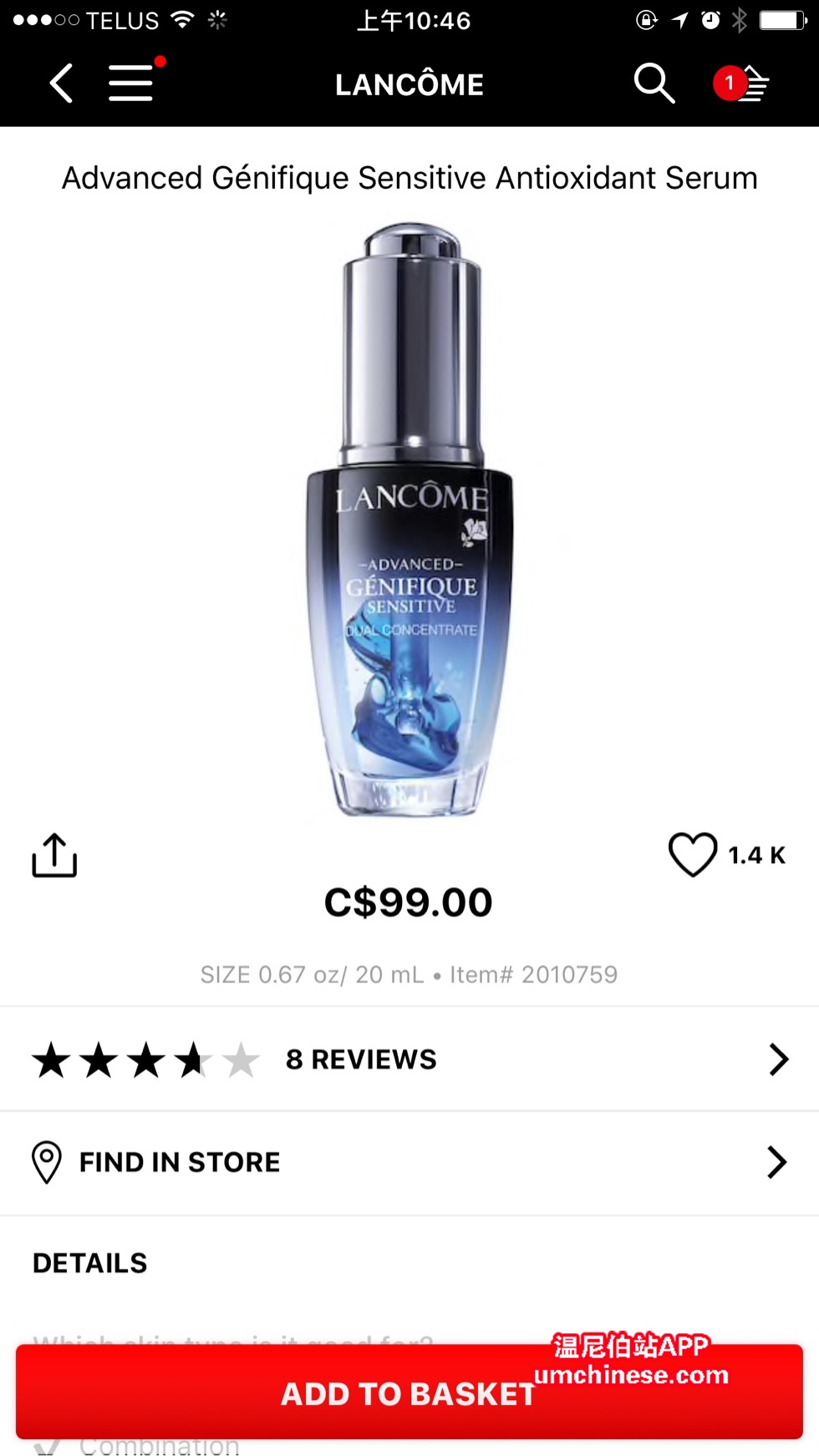Open the hamburger menu

132,84
